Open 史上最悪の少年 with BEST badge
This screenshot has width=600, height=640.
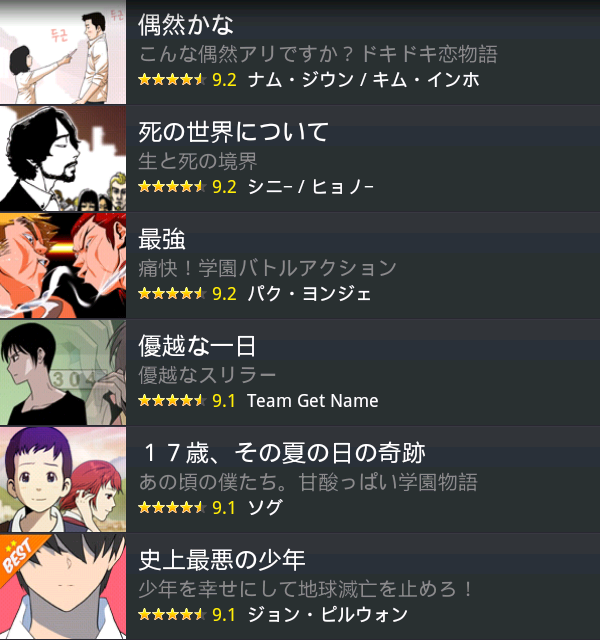tap(300, 586)
